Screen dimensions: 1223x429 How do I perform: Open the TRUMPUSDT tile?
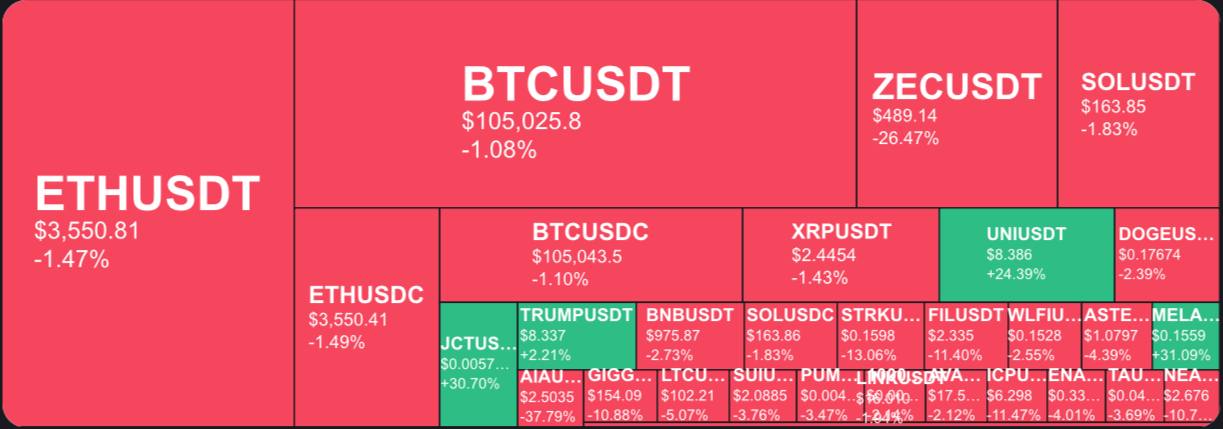click(x=577, y=335)
